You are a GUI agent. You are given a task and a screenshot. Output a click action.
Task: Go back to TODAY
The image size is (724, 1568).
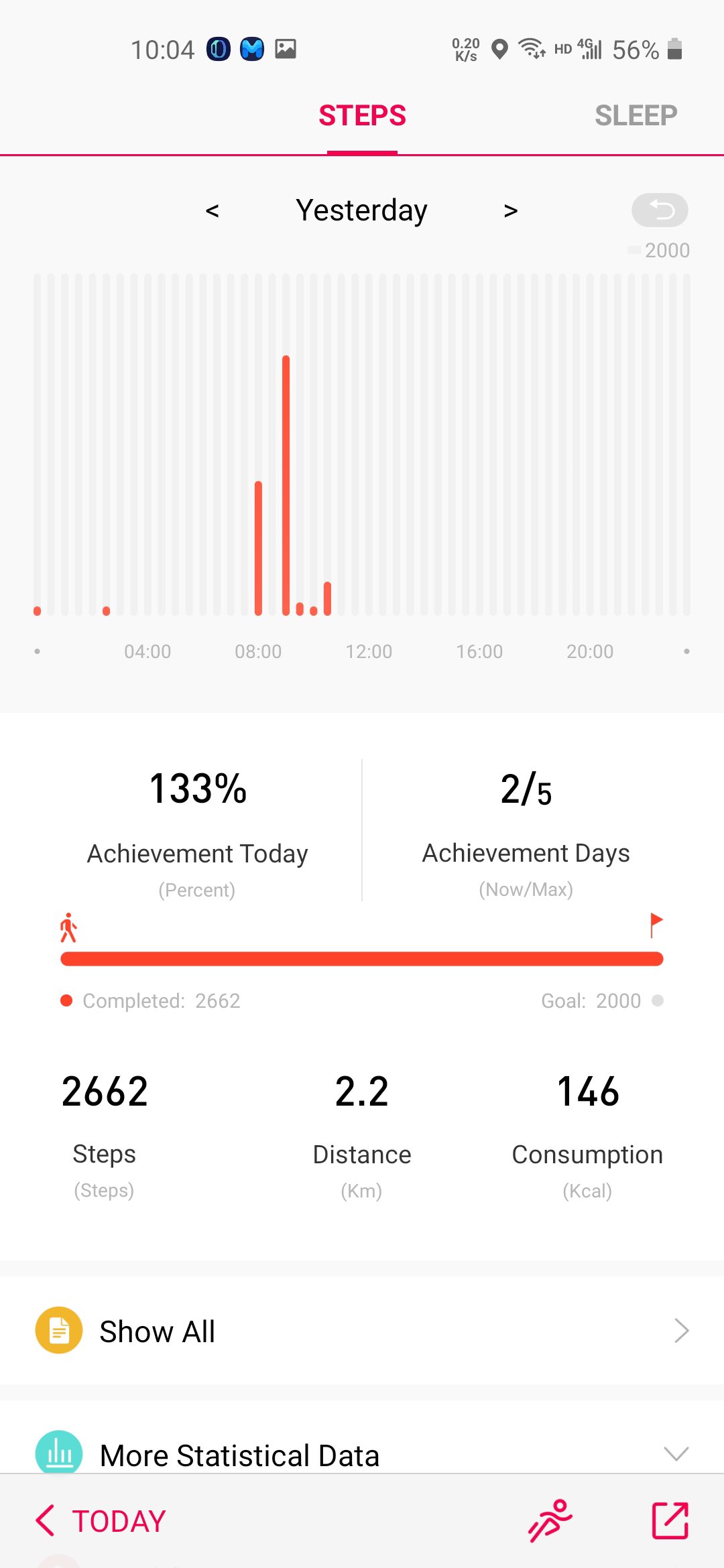[x=101, y=1520]
